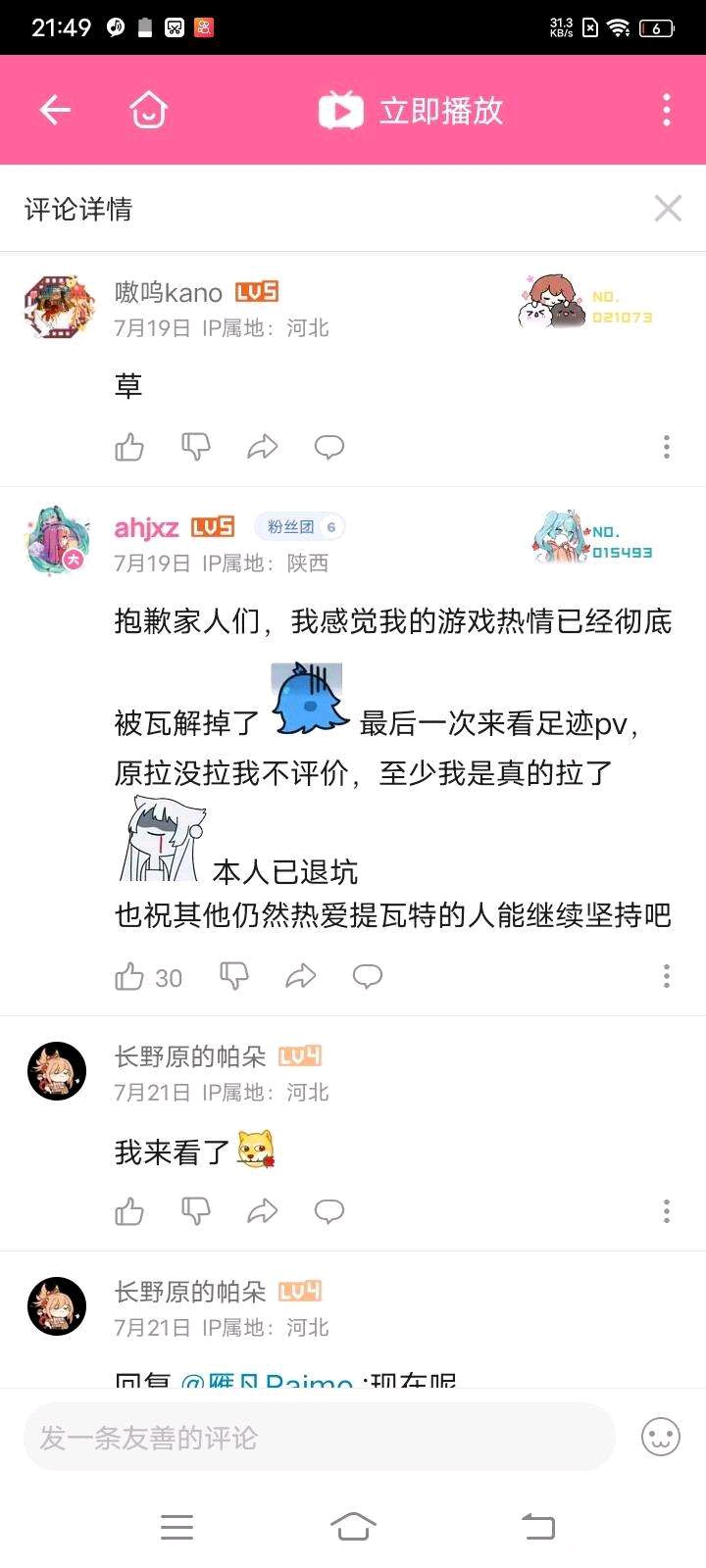Reply to ahjxz's comment

point(367,976)
